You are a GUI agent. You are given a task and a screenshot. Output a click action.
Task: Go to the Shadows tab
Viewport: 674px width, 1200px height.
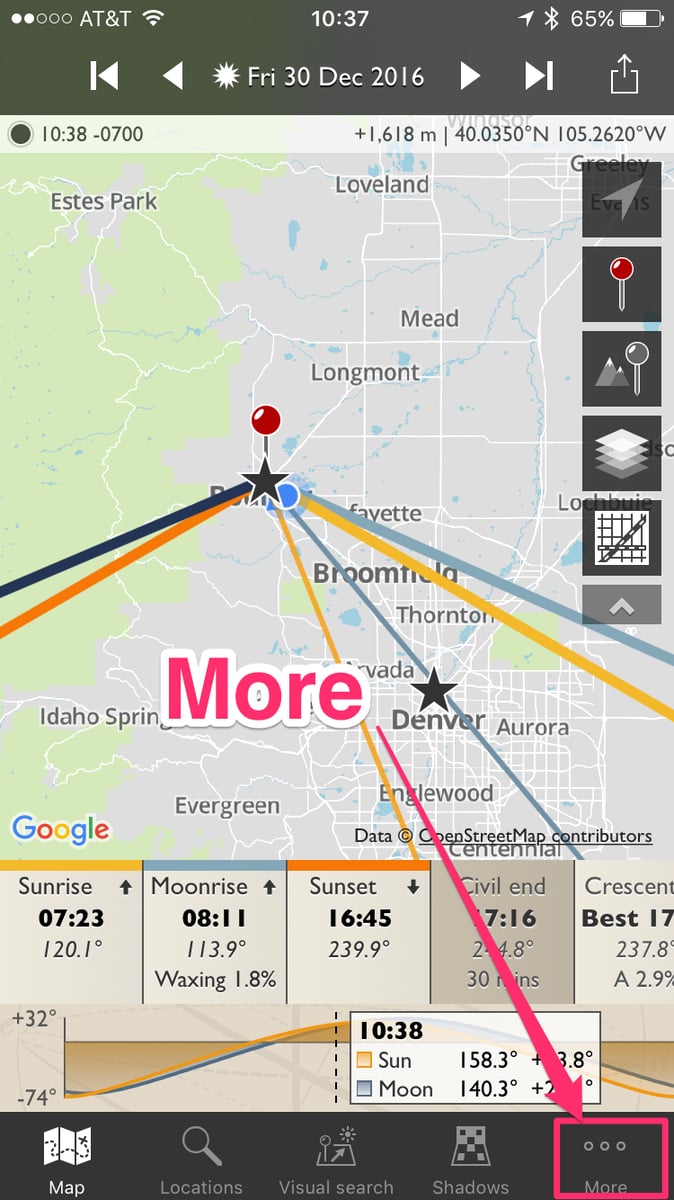click(x=471, y=1158)
